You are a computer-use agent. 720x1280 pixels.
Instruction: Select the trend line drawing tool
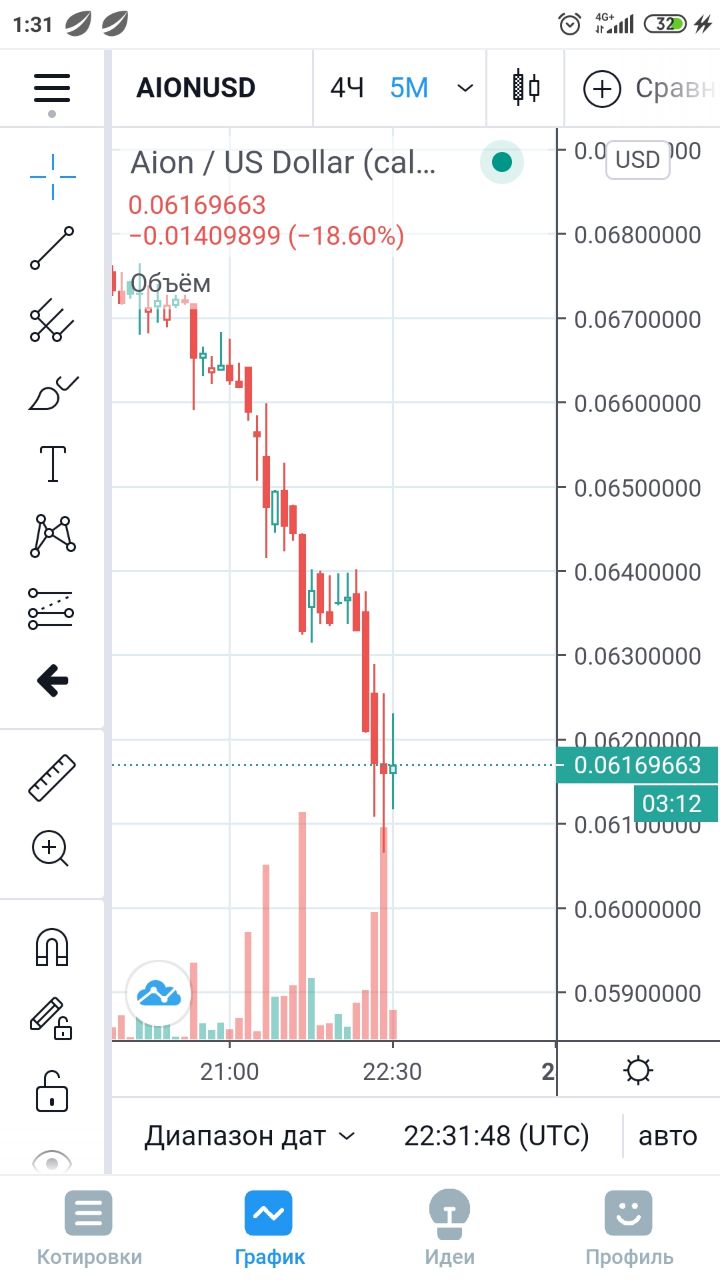click(52, 249)
